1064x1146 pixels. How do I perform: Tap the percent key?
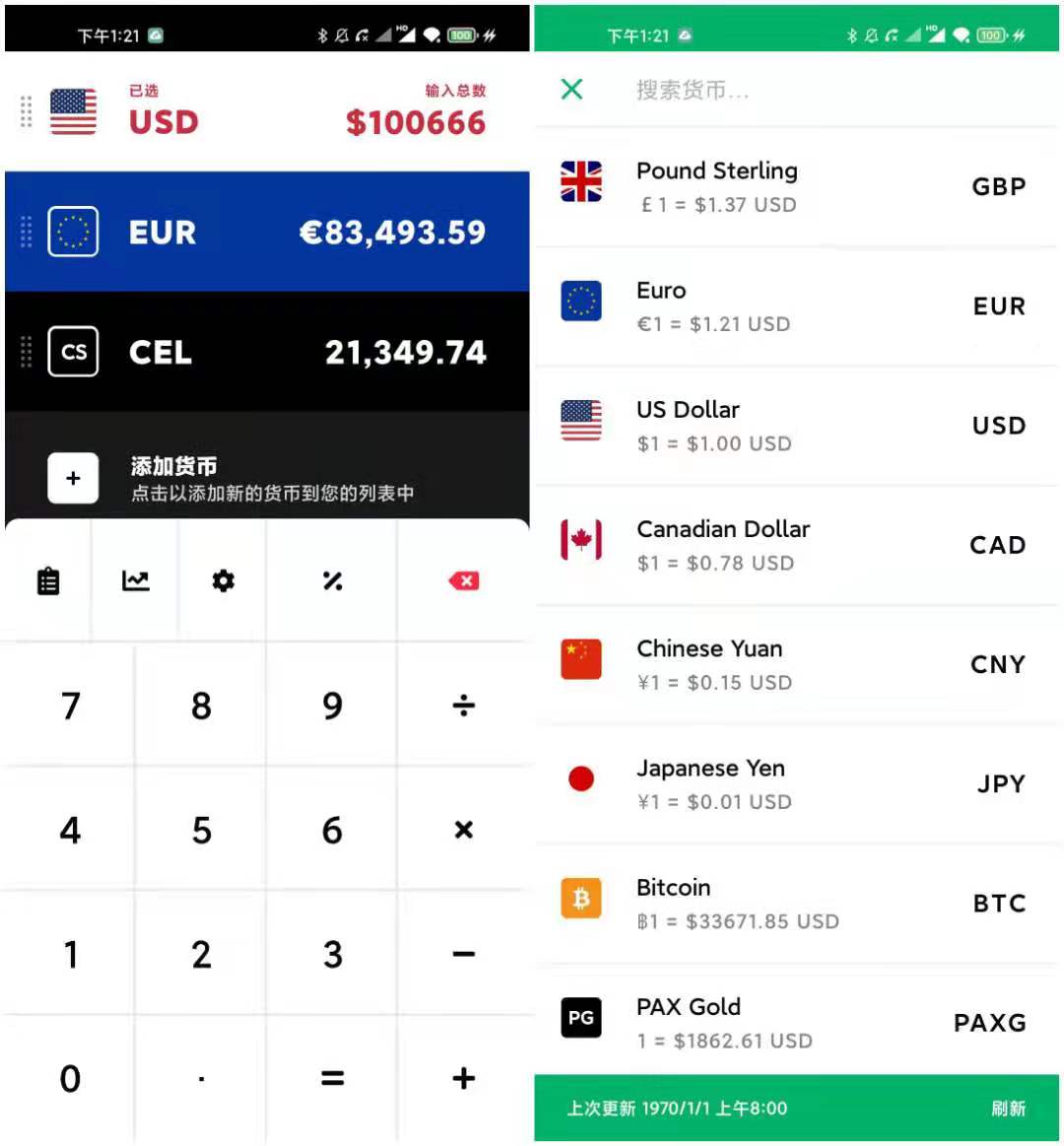coord(333,581)
